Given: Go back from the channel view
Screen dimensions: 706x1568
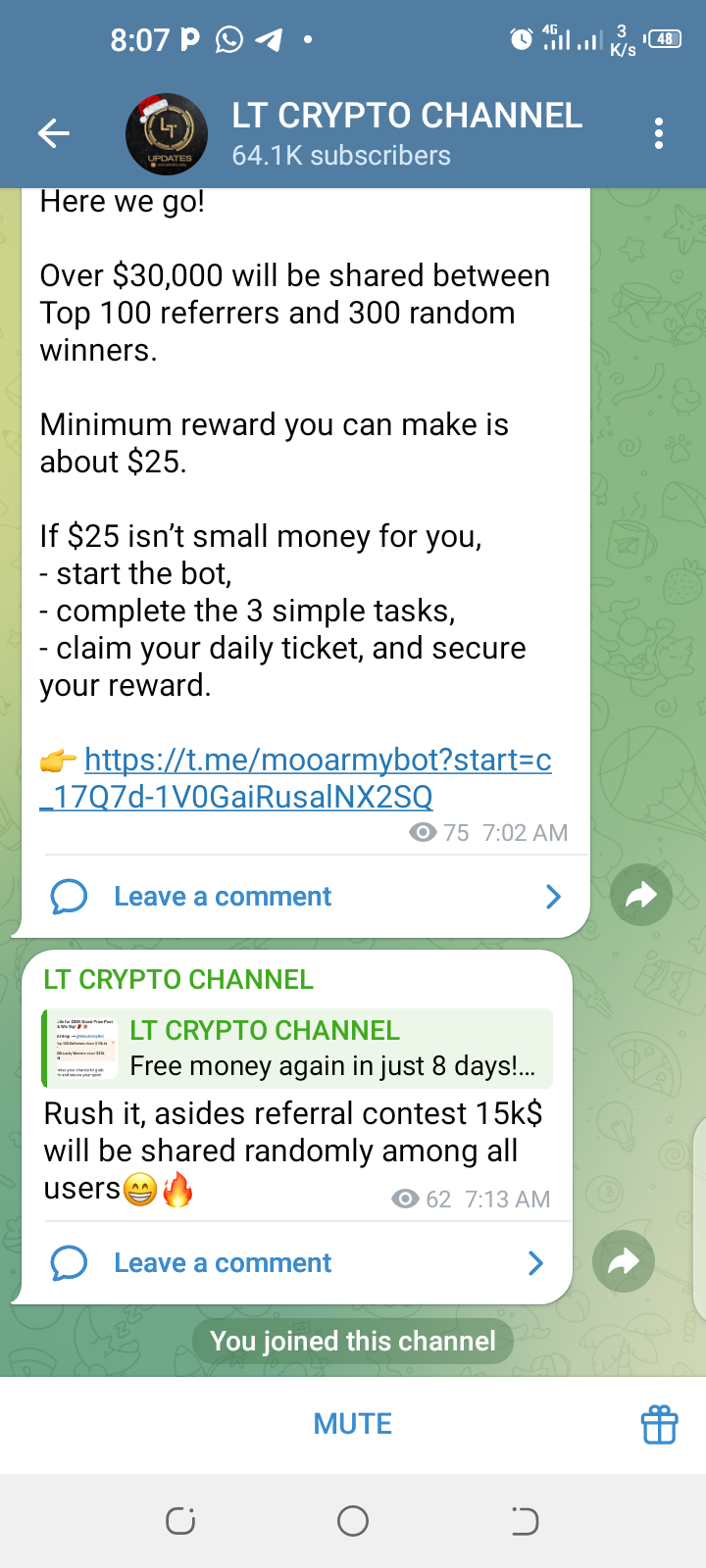Looking at the screenshot, I should (x=54, y=133).
